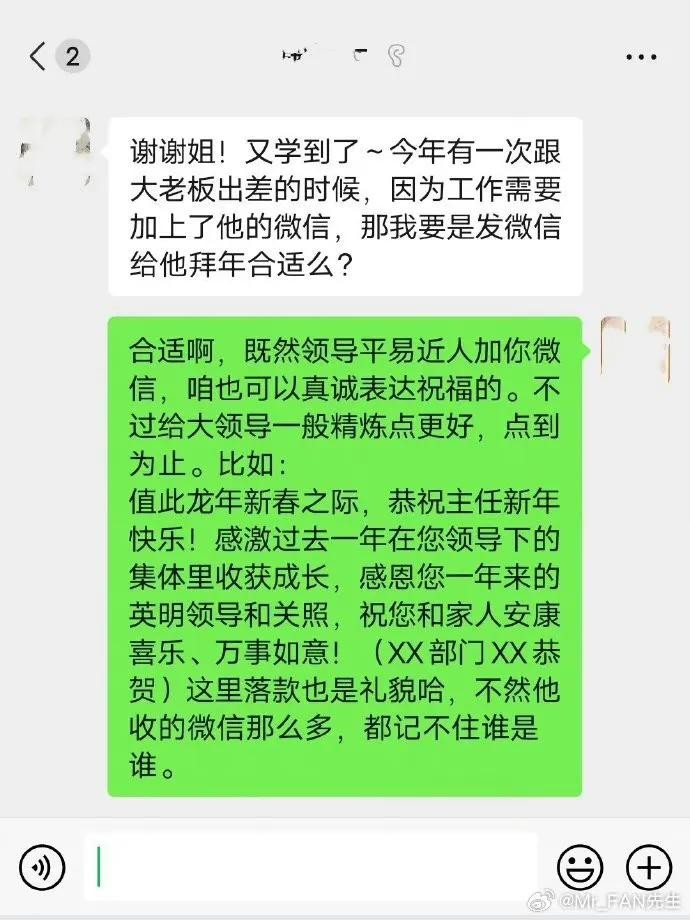Open the plus attachment menu
Image resolution: width=690 pixels, height=920 pixels.
[648, 866]
